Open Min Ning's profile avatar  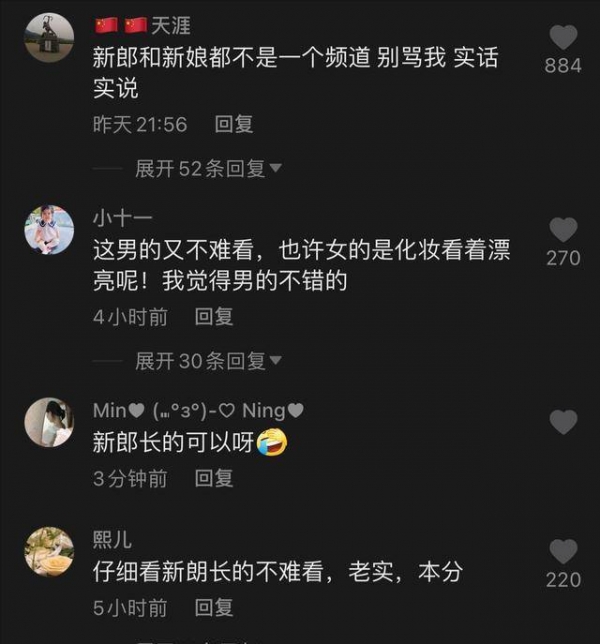[x=48, y=422]
